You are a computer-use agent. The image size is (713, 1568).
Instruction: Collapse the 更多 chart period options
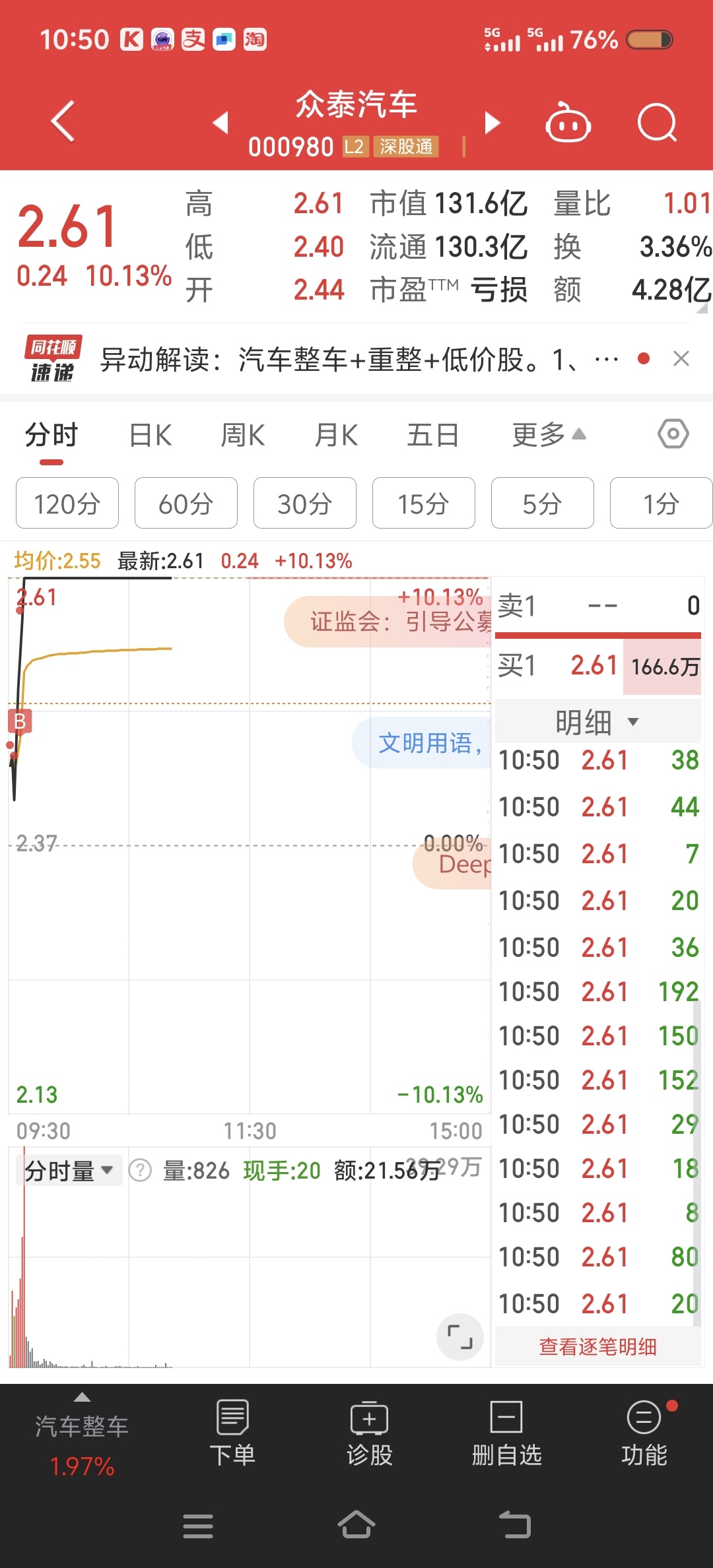(549, 435)
